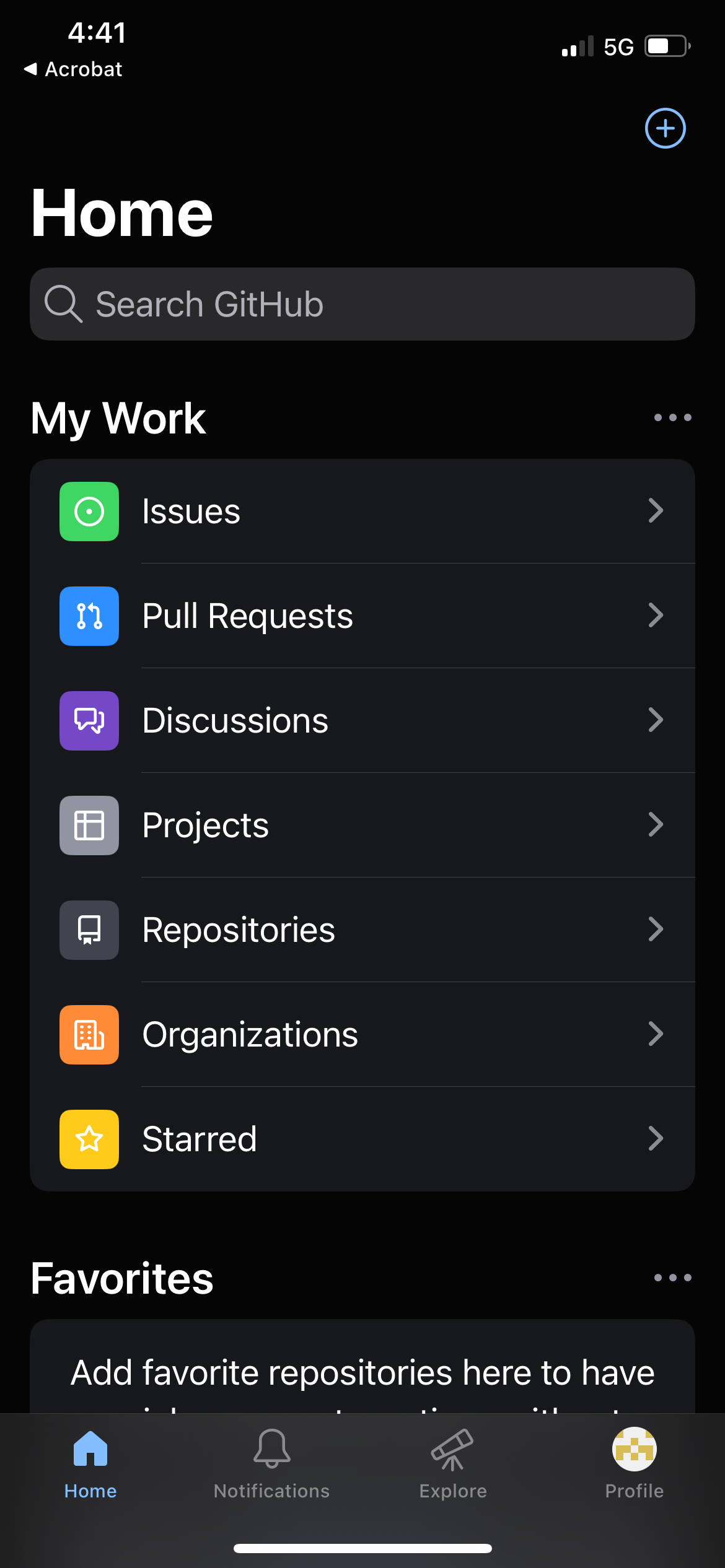Screen dimensions: 725x1568
Task: Tap the plus button to create new content
Action: [x=665, y=128]
